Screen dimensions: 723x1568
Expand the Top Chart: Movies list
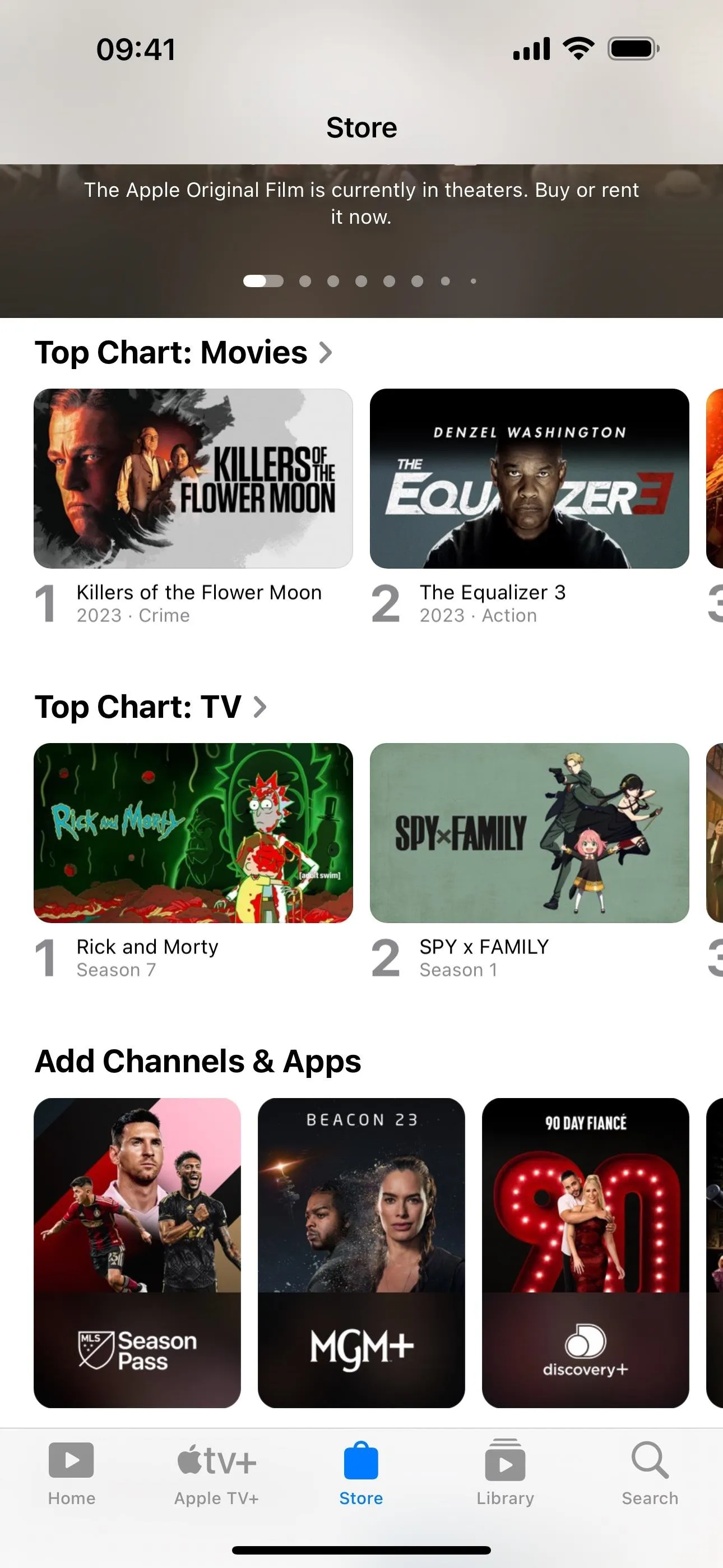point(183,352)
